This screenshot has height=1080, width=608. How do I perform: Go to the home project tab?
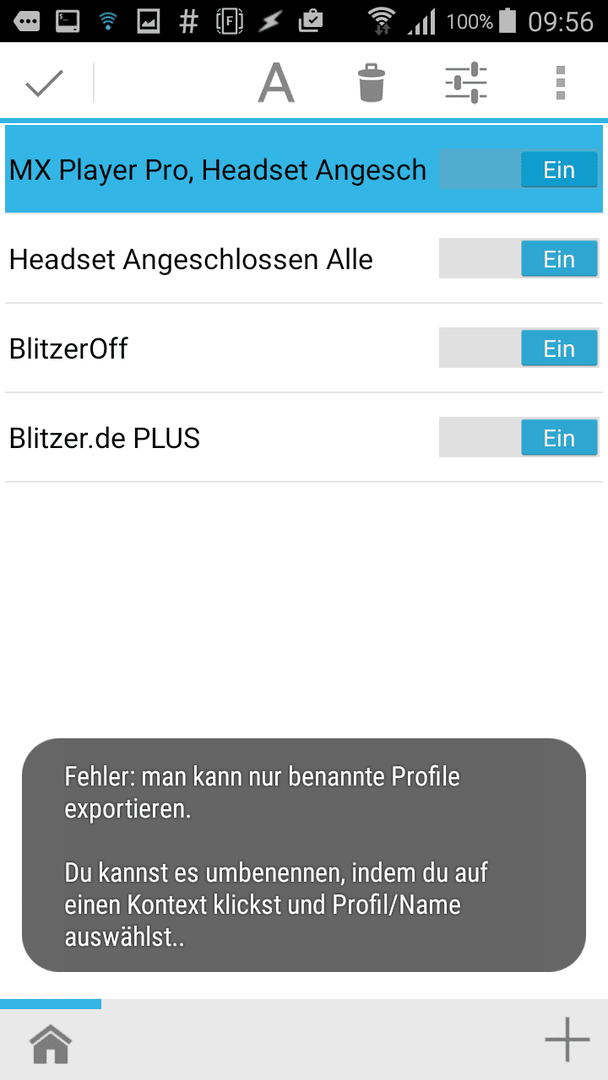click(51, 1043)
